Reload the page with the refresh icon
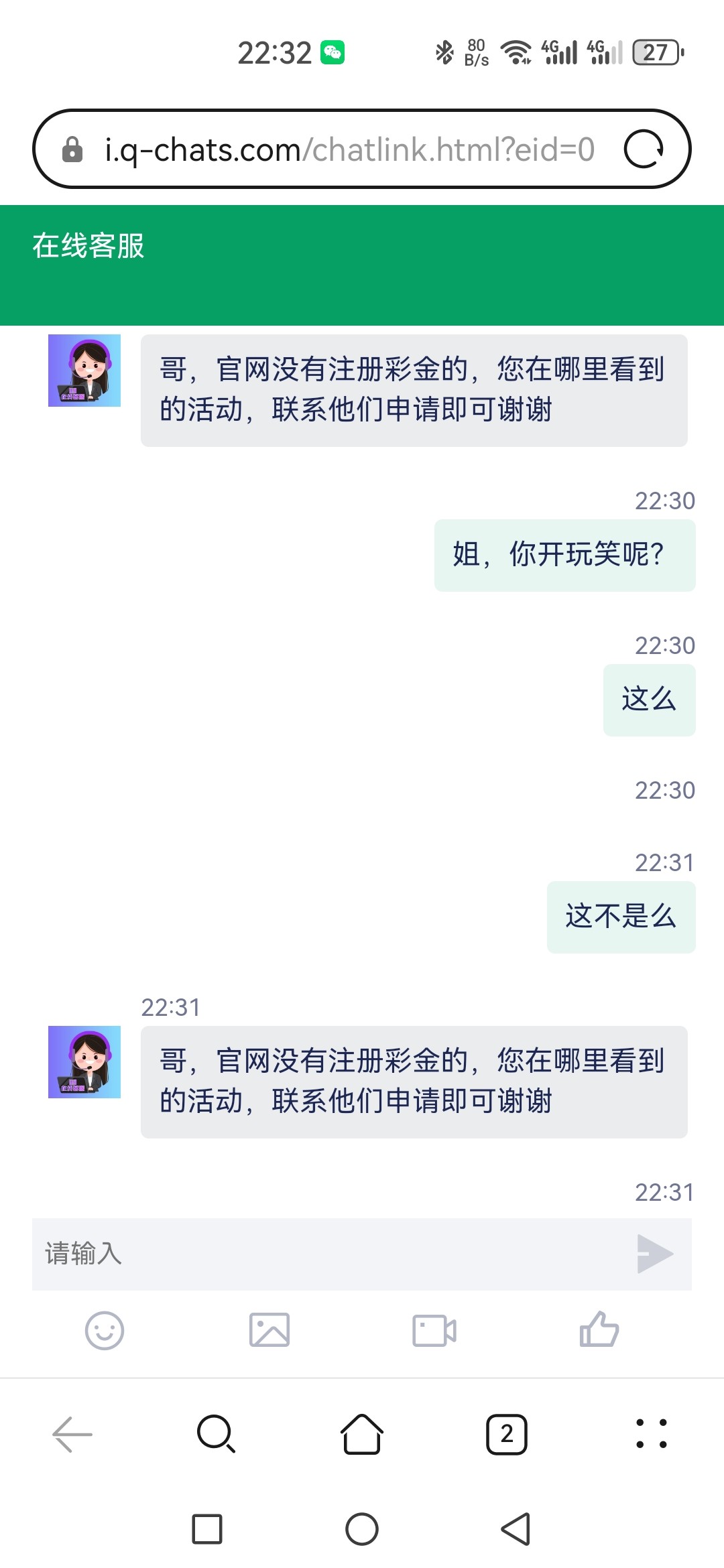The width and height of the screenshot is (724, 1568). (644, 149)
